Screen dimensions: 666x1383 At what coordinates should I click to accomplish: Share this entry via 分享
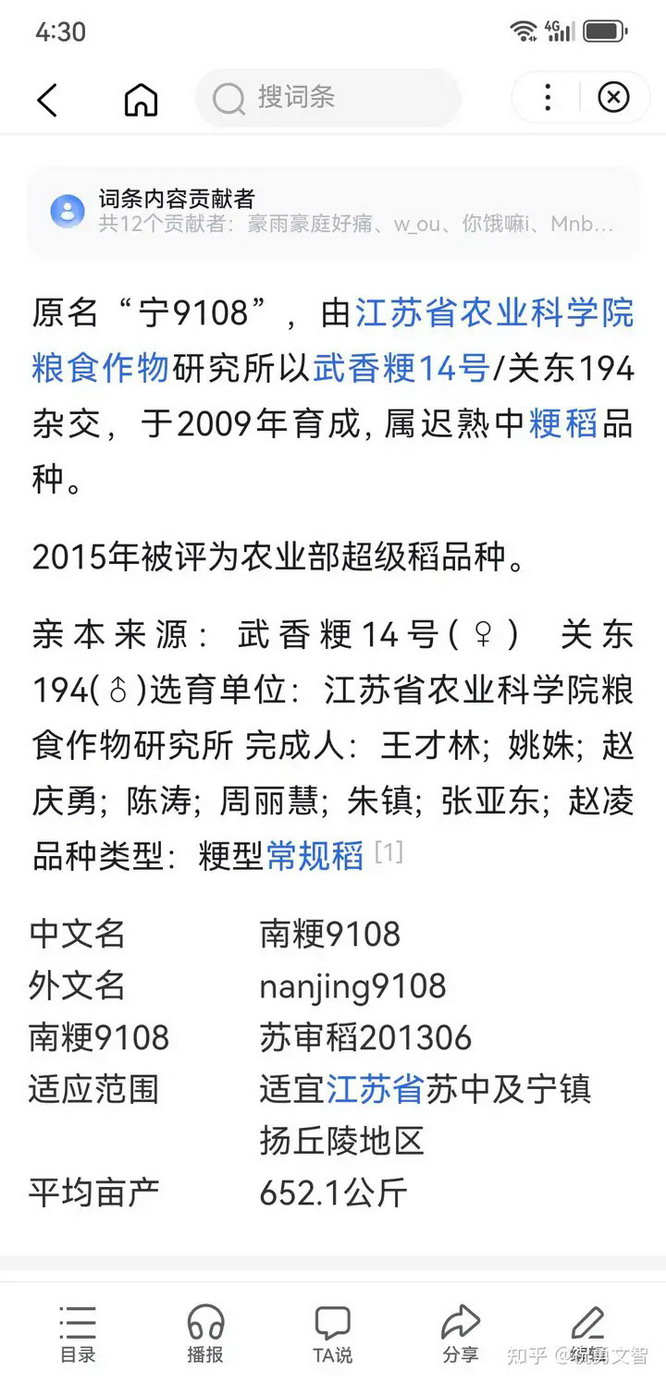pos(460,1335)
